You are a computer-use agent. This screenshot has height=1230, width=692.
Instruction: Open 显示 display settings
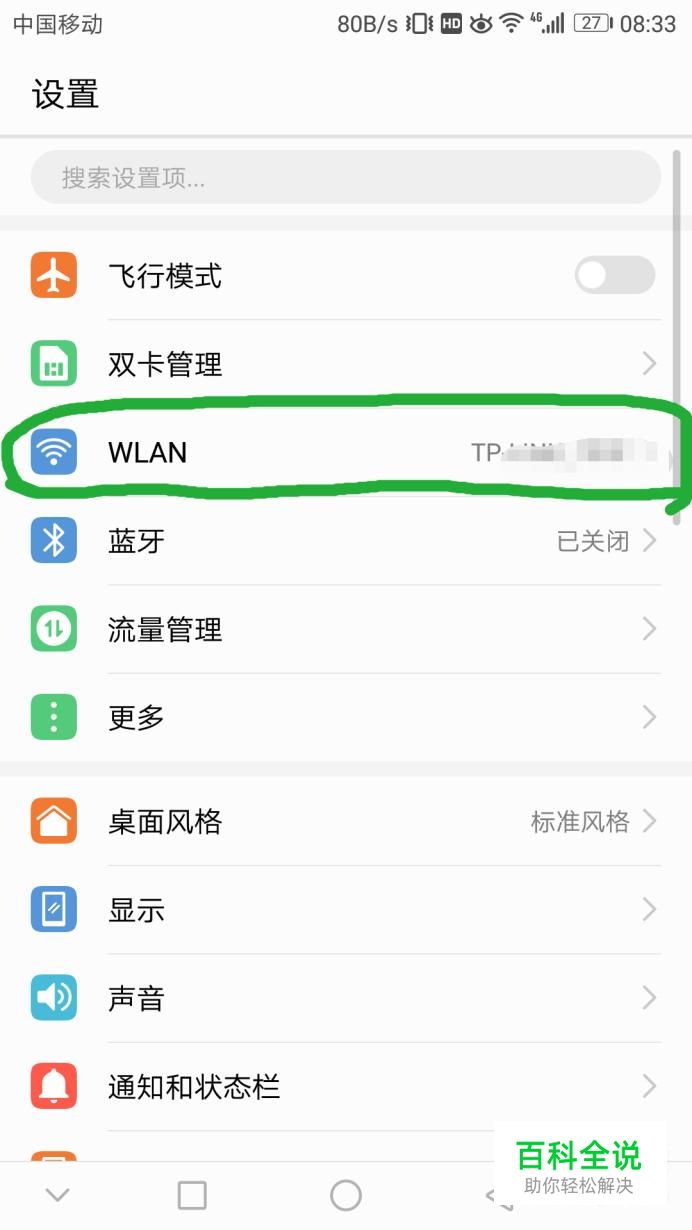pyautogui.click(x=345, y=910)
